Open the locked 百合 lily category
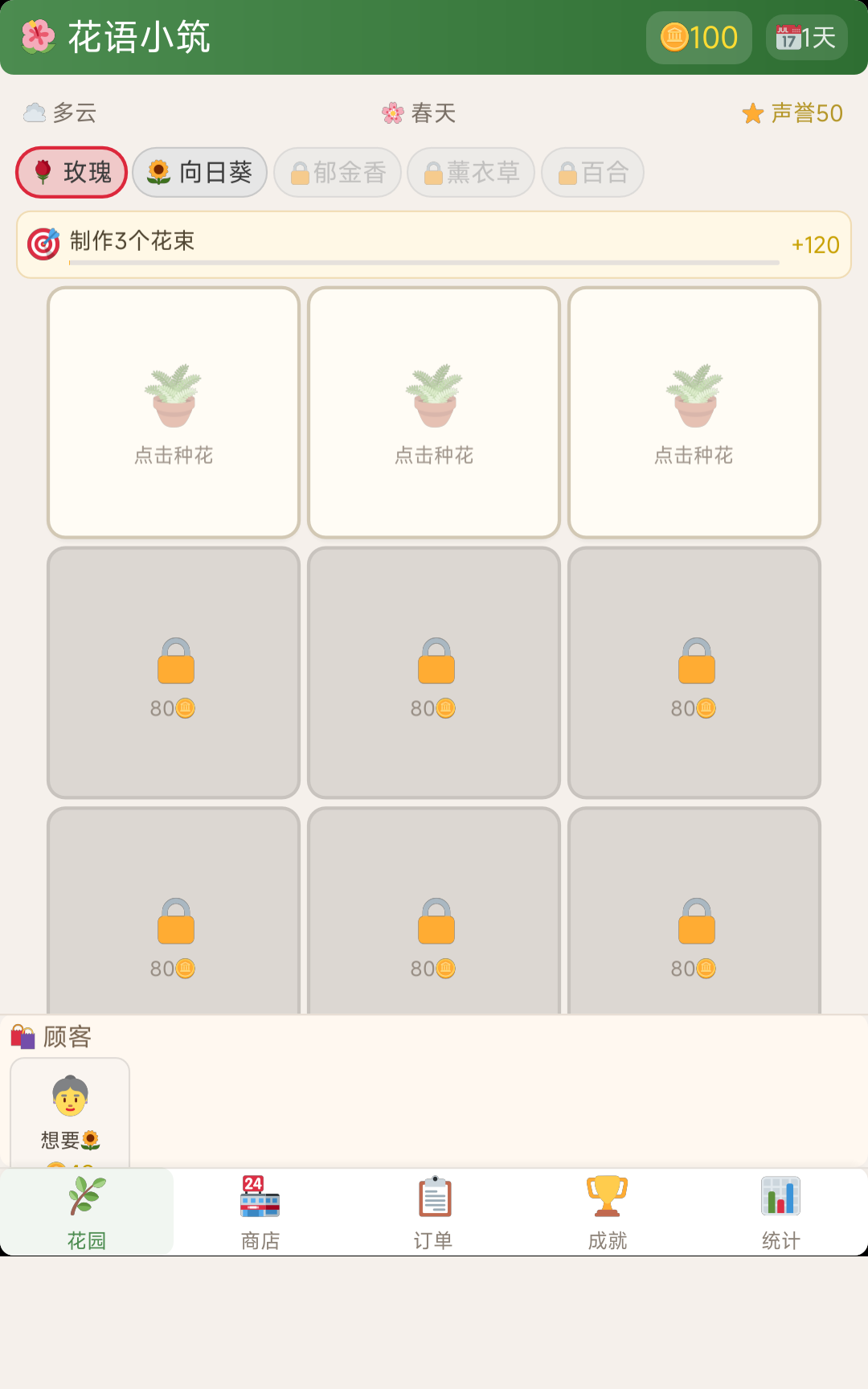The width and height of the screenshot is (868, 1389). (x=592, y=172)
